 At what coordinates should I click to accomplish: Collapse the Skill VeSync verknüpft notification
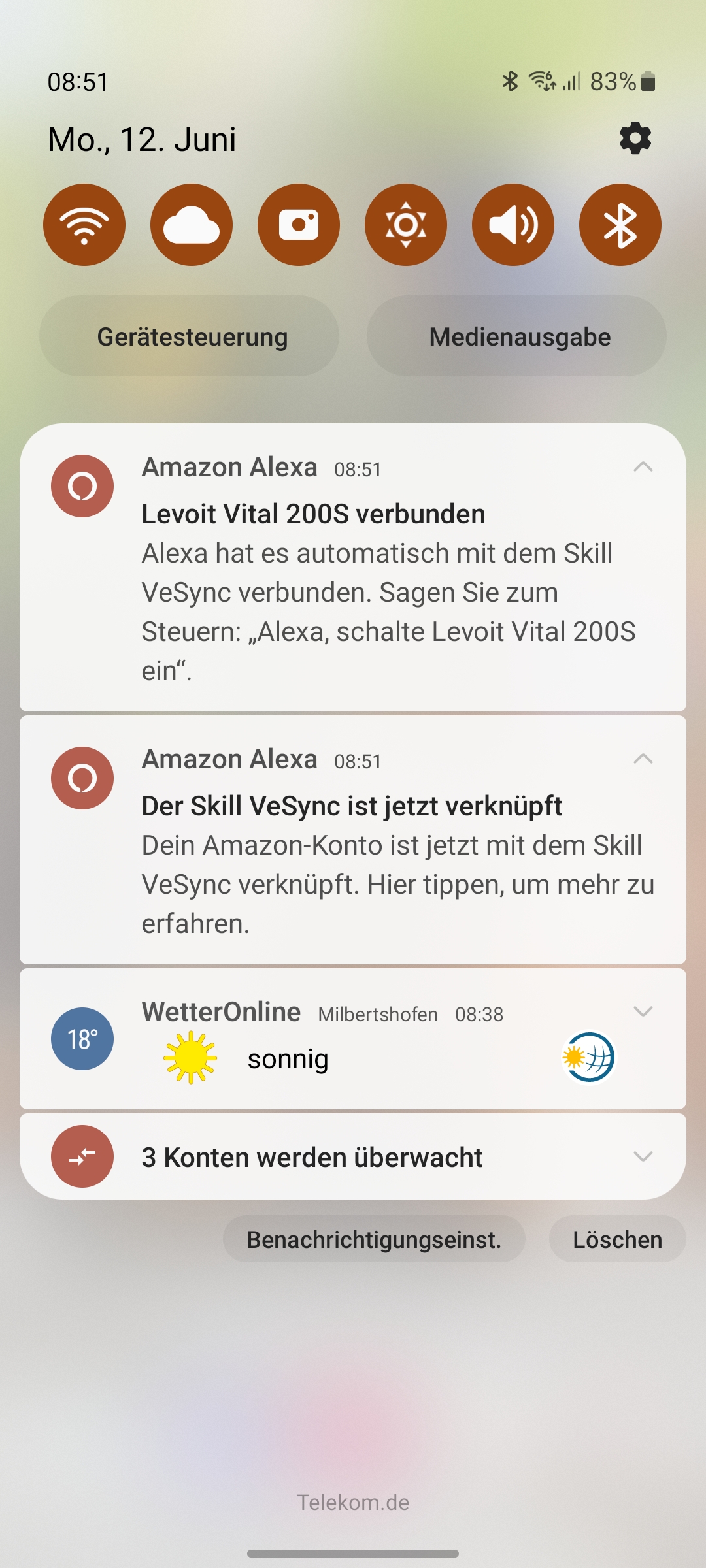(x=643, y=759)
